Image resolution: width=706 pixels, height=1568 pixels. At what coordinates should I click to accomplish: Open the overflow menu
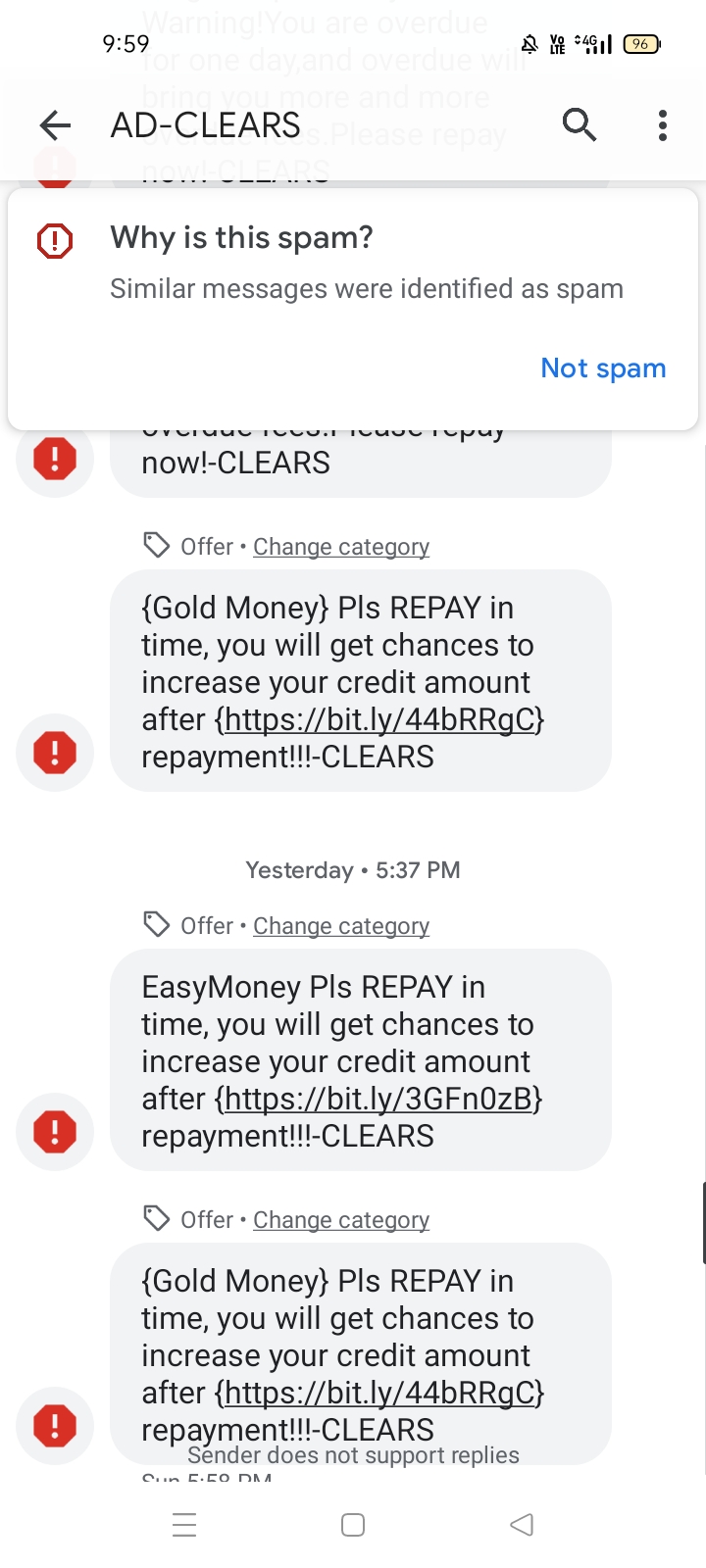663,125
